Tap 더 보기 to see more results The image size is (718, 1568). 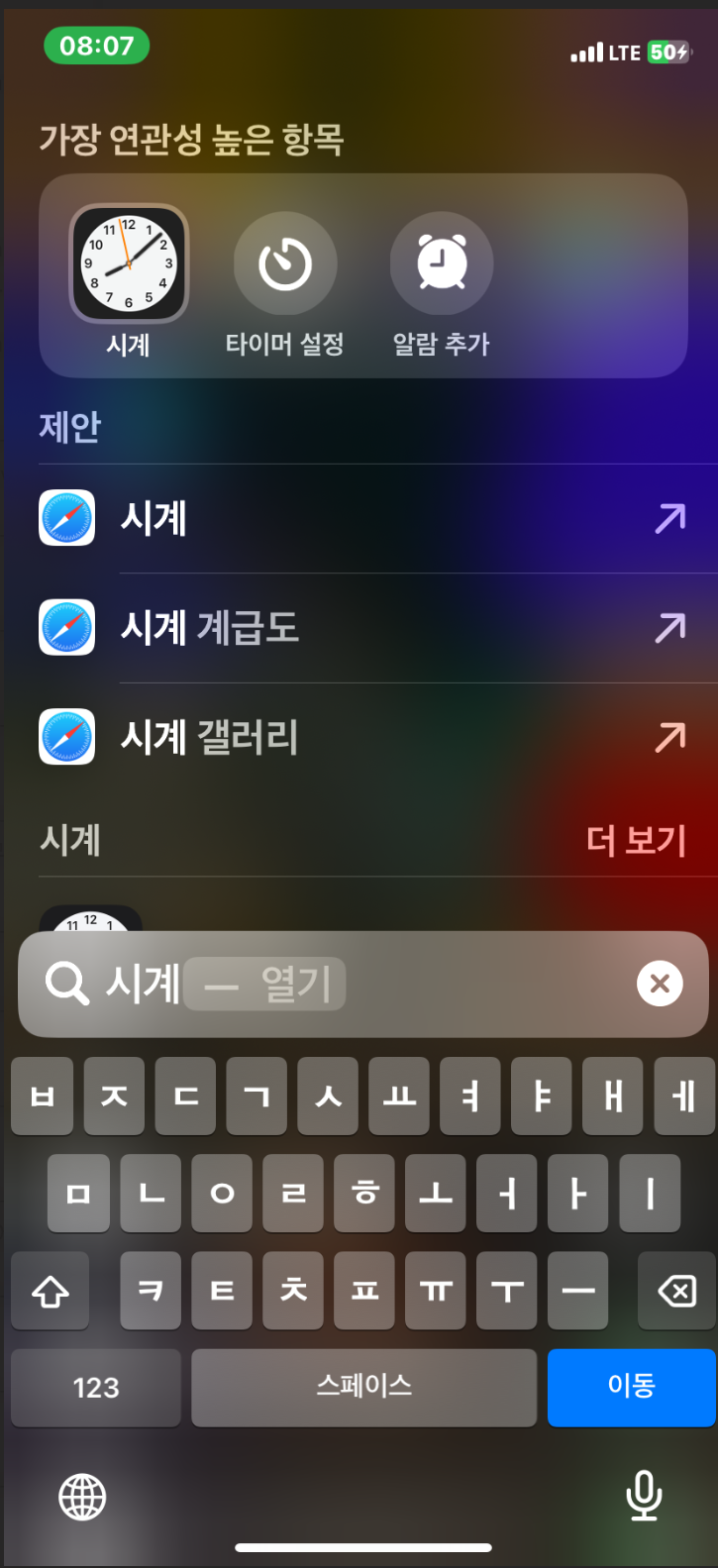[x=636, y=841]
